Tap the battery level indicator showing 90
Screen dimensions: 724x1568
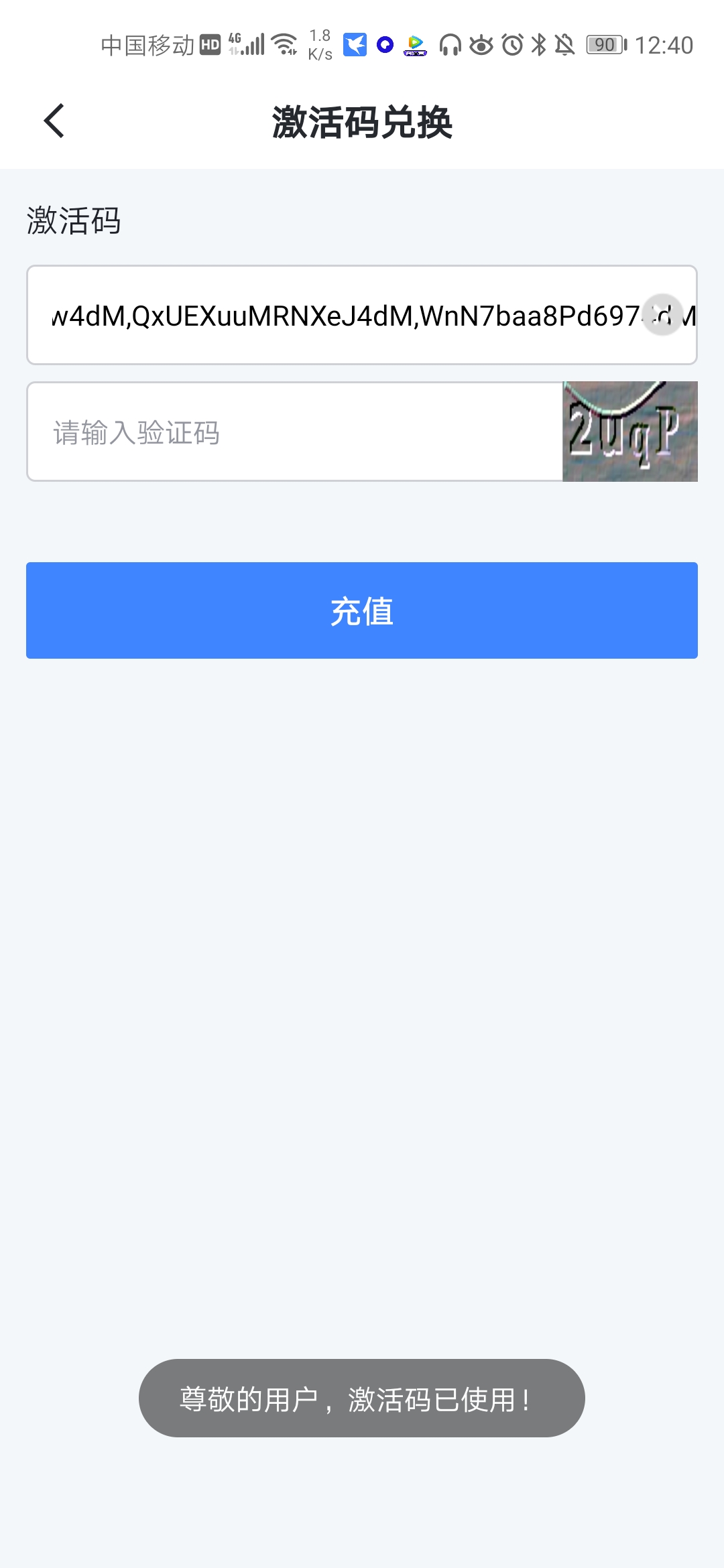point(604,44)
